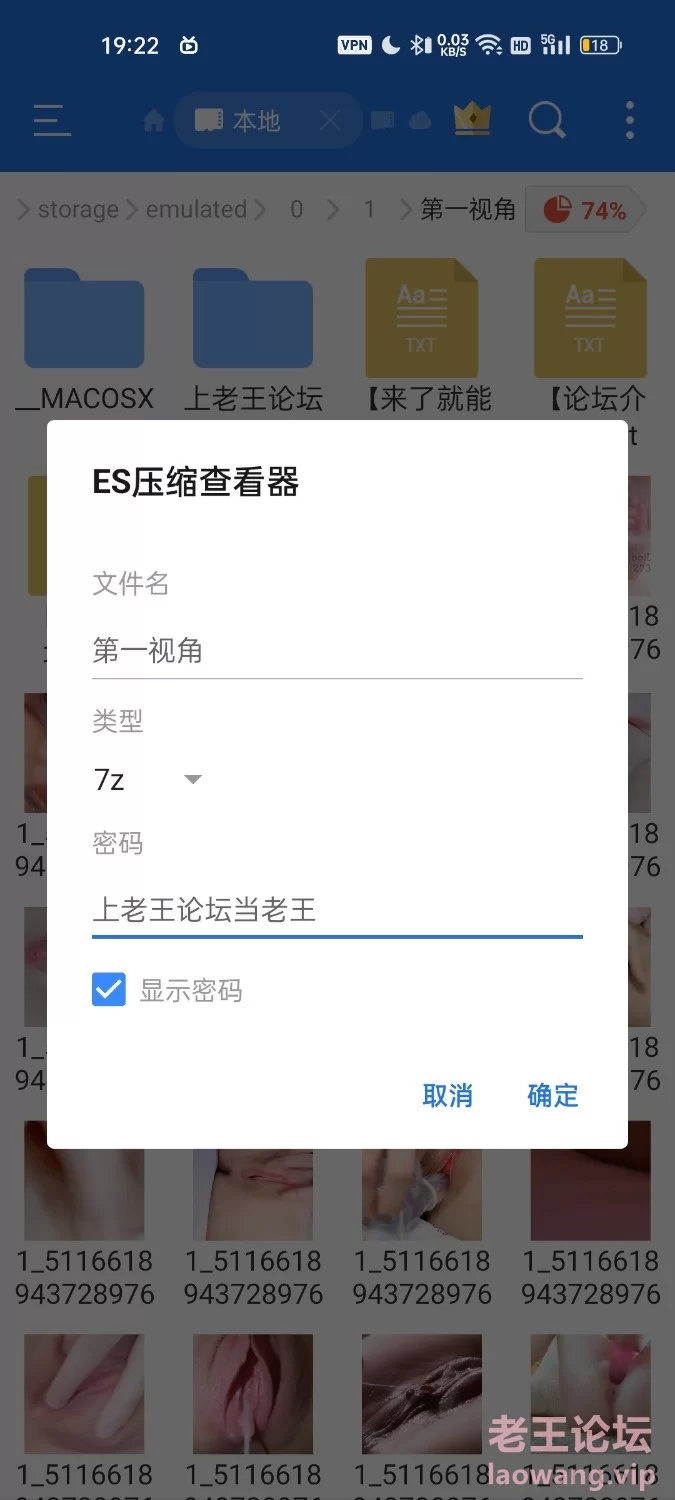Uncheck the 显示密码 checkbox
The image size is (675, 1500).
coord(109,990)
